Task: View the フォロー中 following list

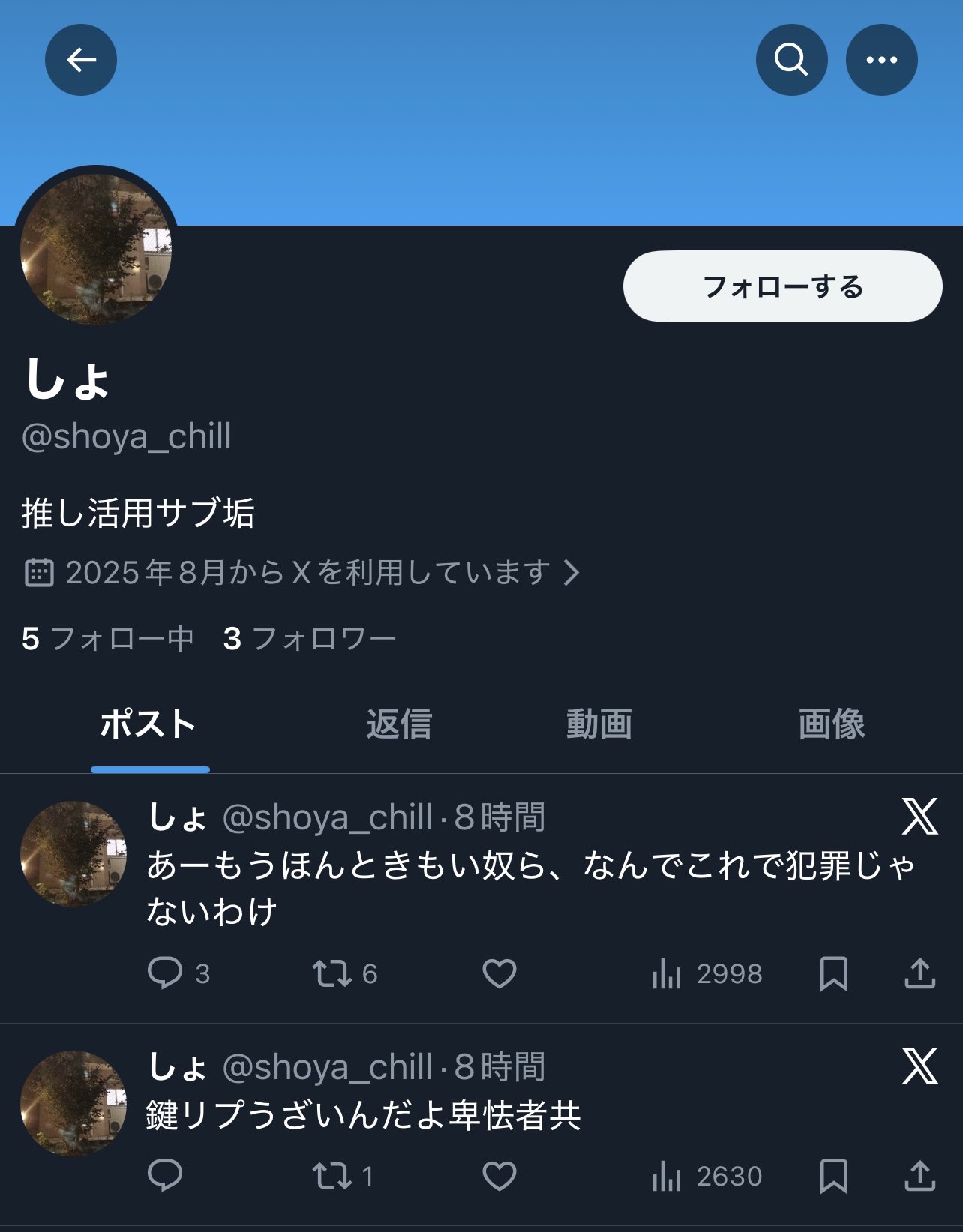Action: pos(108,639)
